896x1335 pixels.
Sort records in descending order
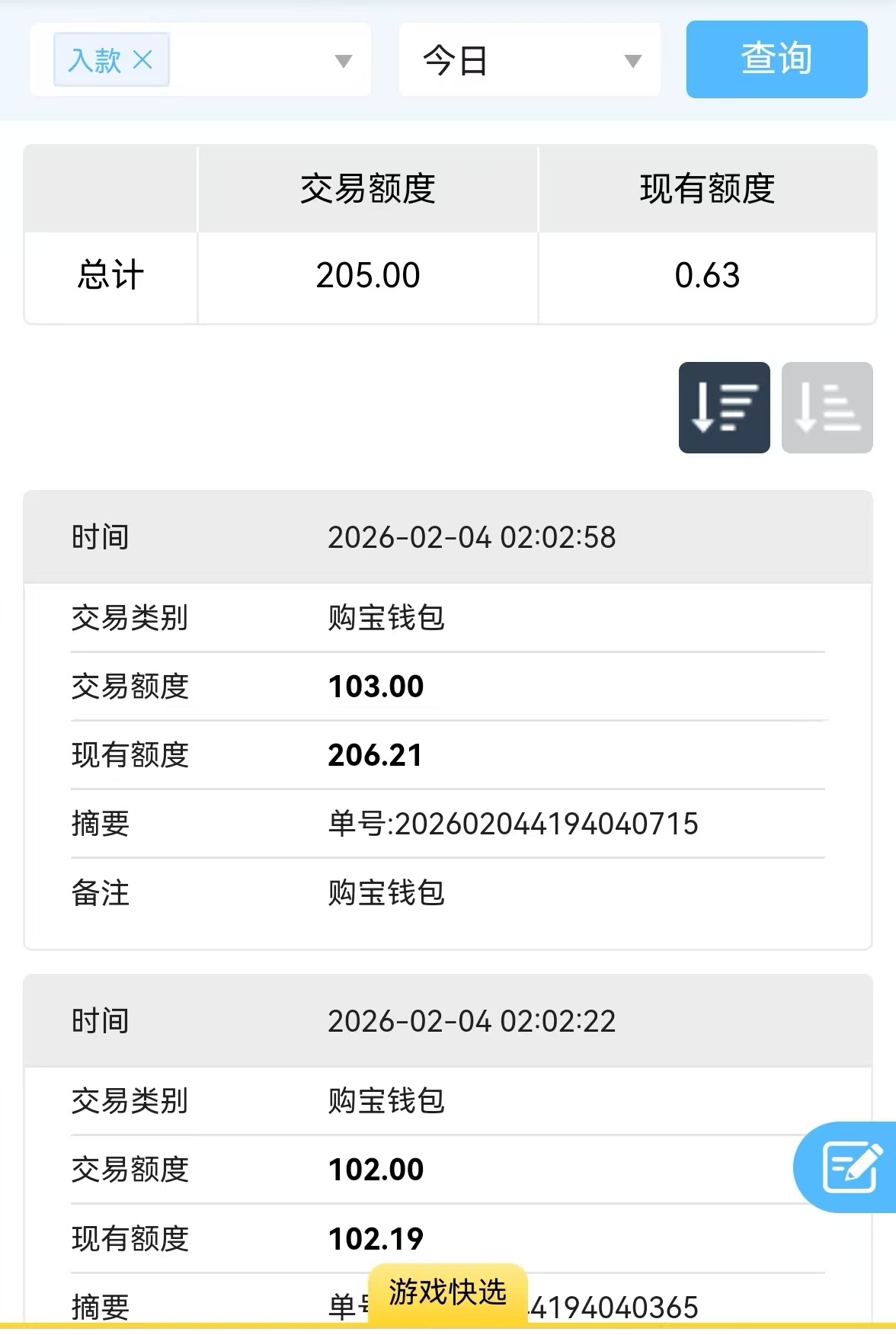724,408
